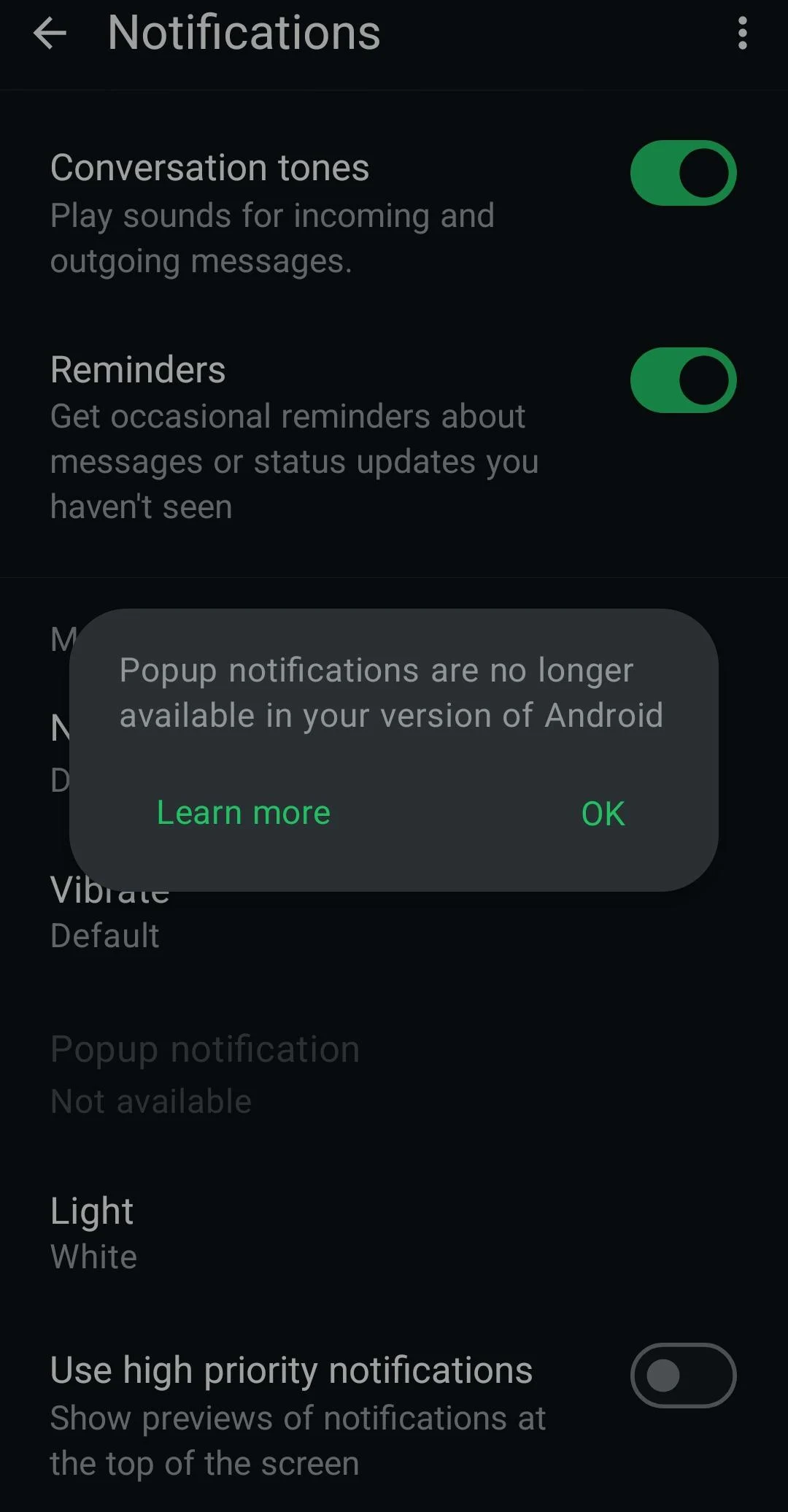The width and height of the screenshot is (788, 1512).
Task: Tap Learn more in the popup dialog
Action: (242, 811)
